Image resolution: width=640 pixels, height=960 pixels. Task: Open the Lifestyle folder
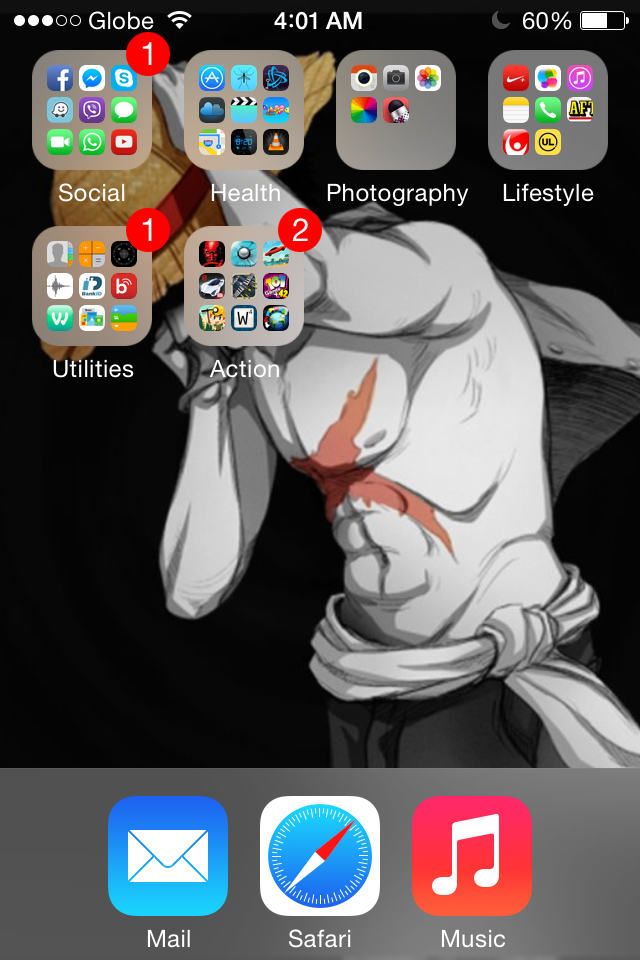click(x=548, y=110)
